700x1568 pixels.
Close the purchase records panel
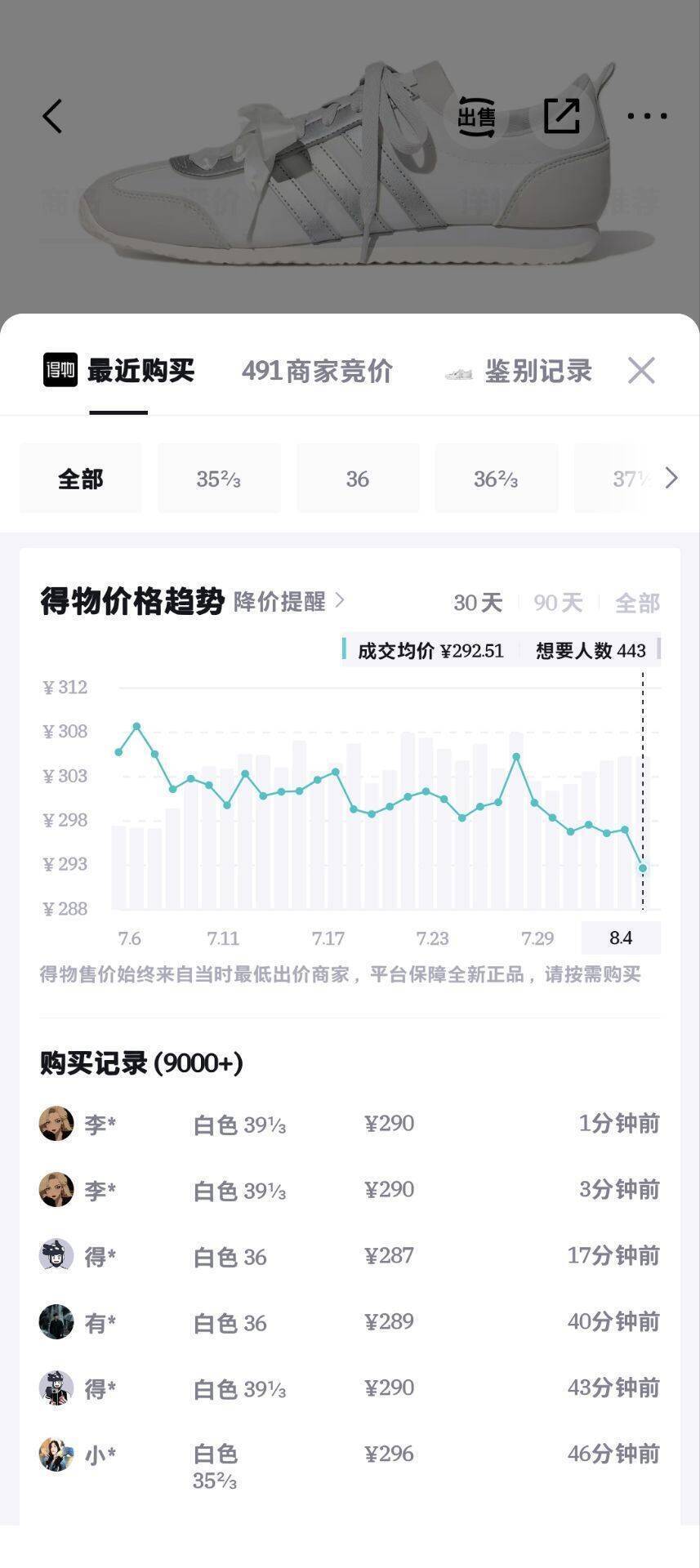tap(641, 370)
